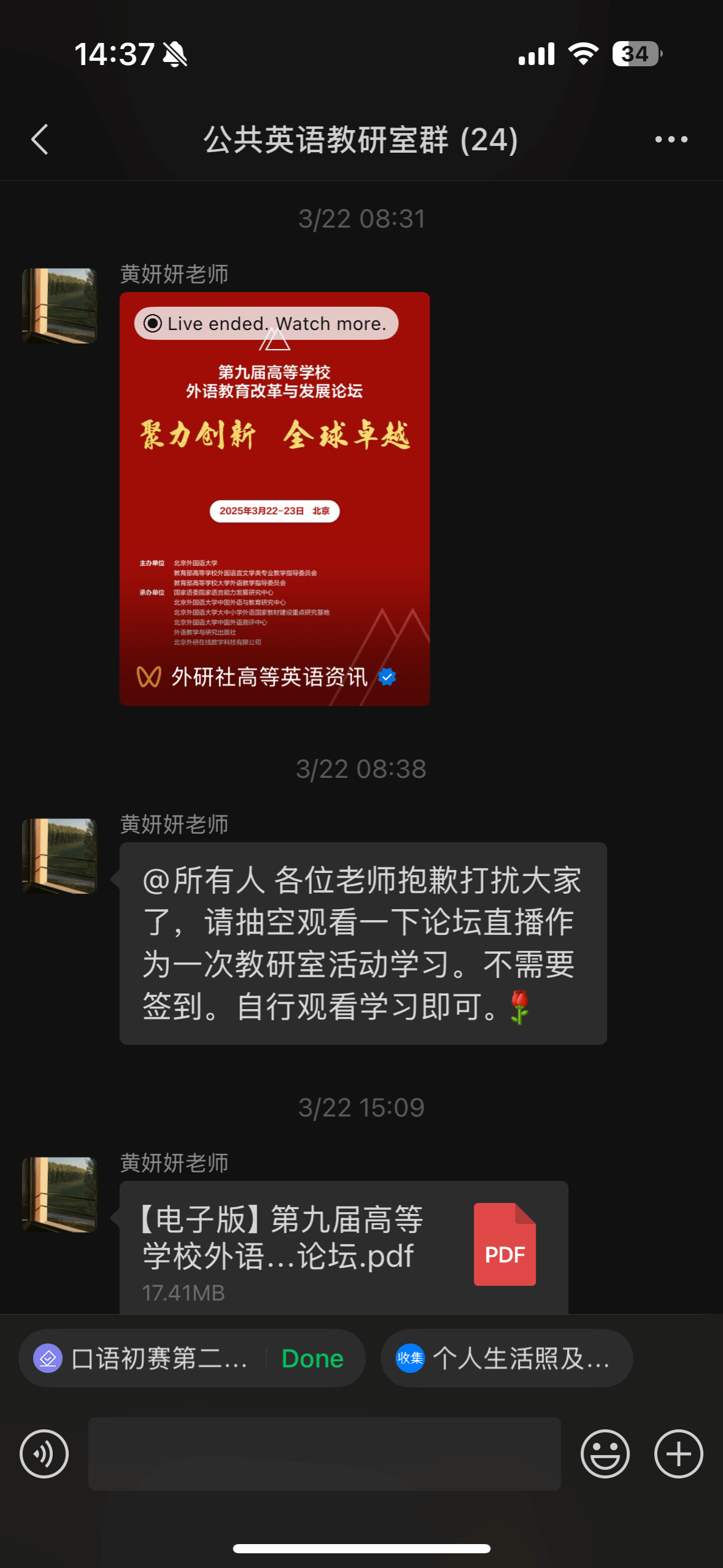Open the 个人生活照及 collection chip

pyautogui.click(x=506, y=1358)
